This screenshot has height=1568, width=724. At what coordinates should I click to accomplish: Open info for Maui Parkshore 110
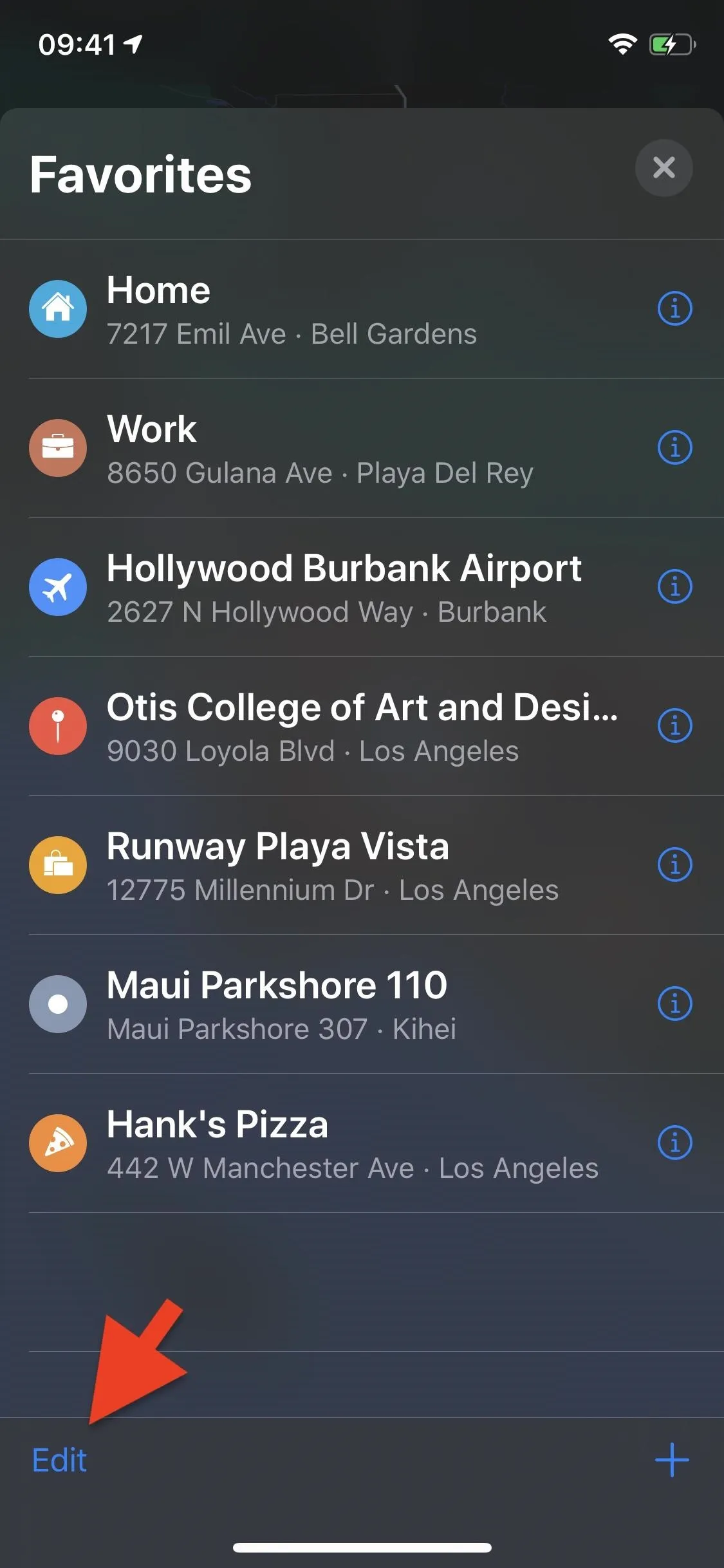click(674, 1003)
